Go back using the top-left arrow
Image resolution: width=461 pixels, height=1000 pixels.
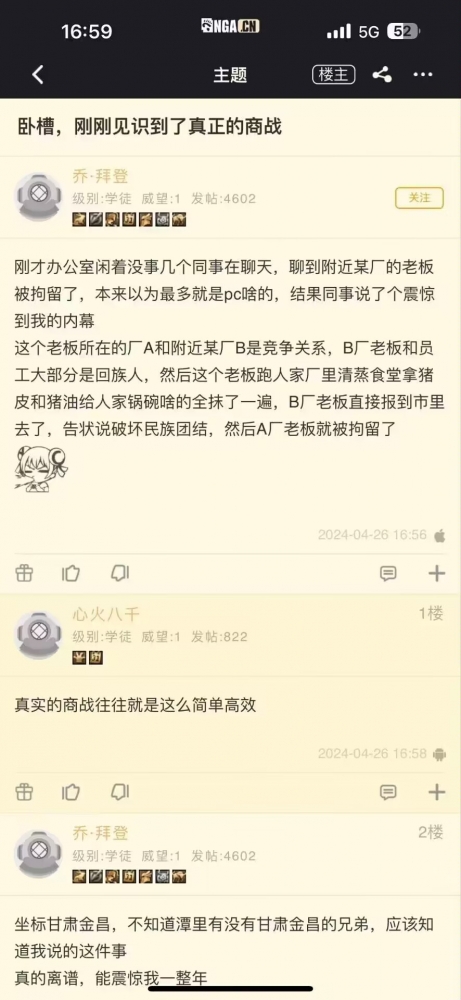38,75
